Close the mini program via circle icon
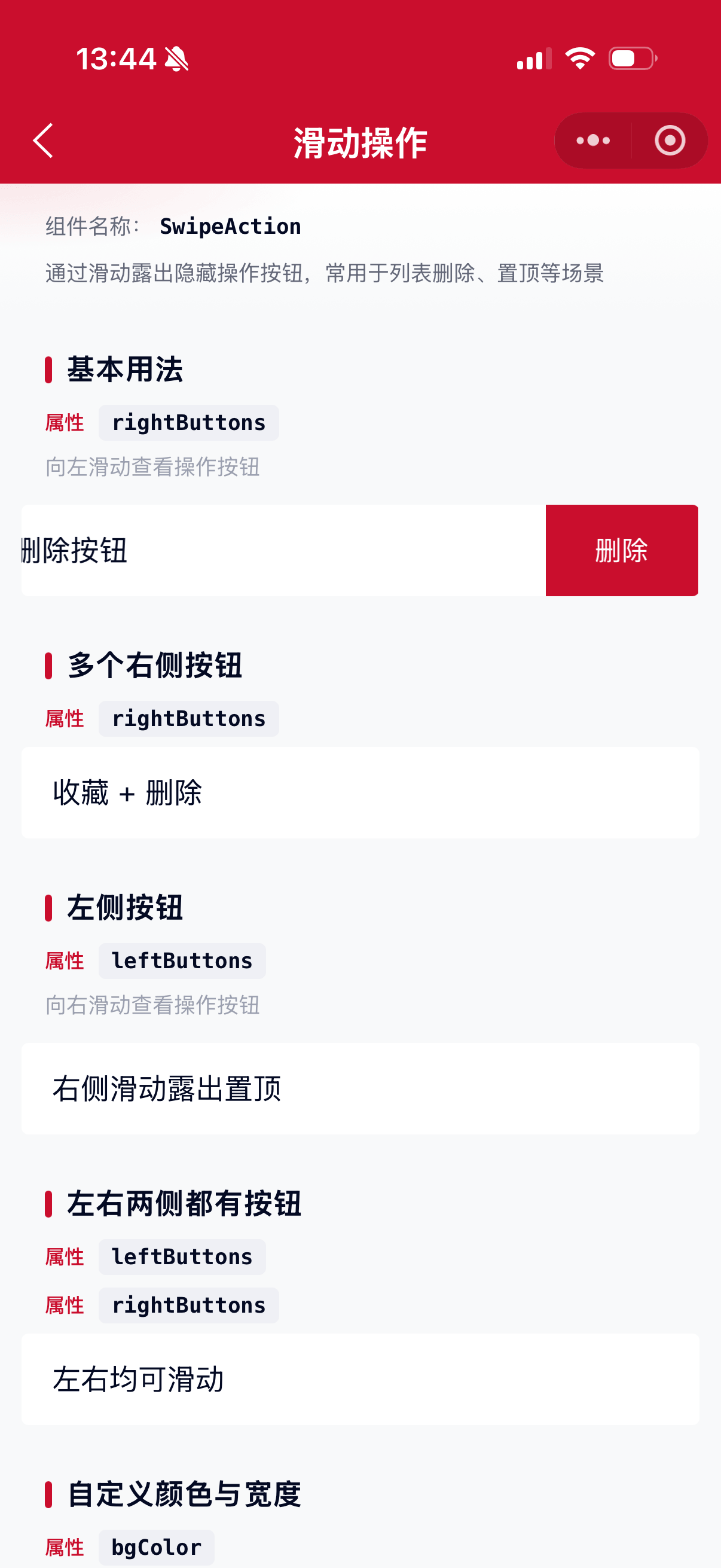 [670, 141]
